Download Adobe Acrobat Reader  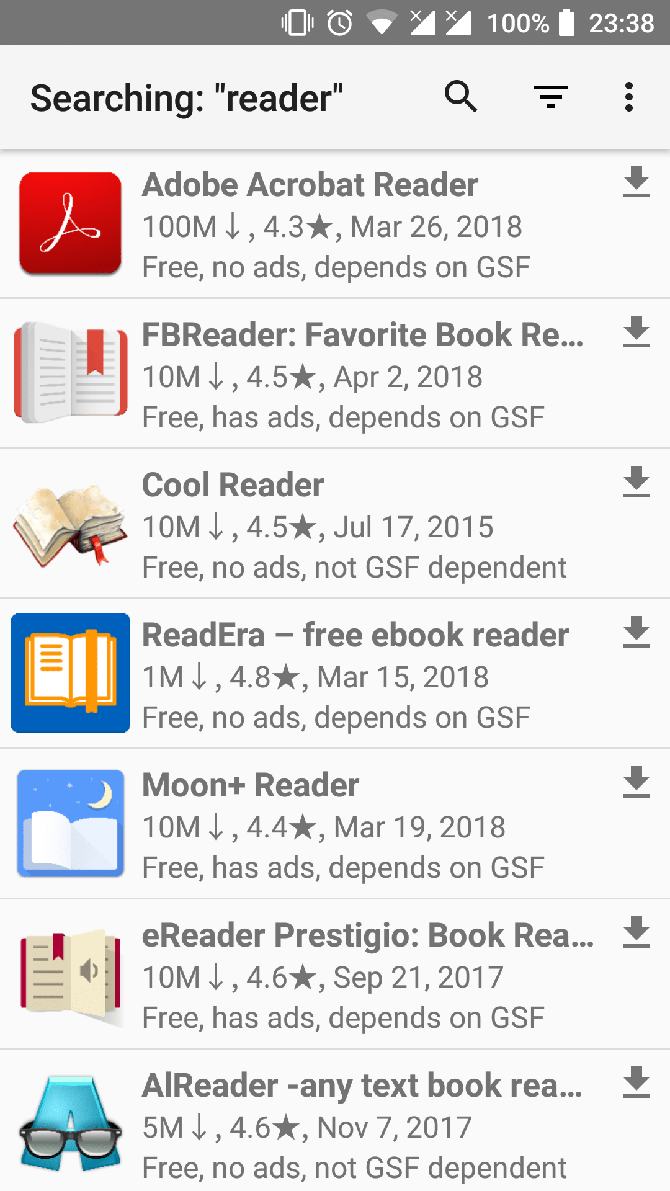point(636,182)
